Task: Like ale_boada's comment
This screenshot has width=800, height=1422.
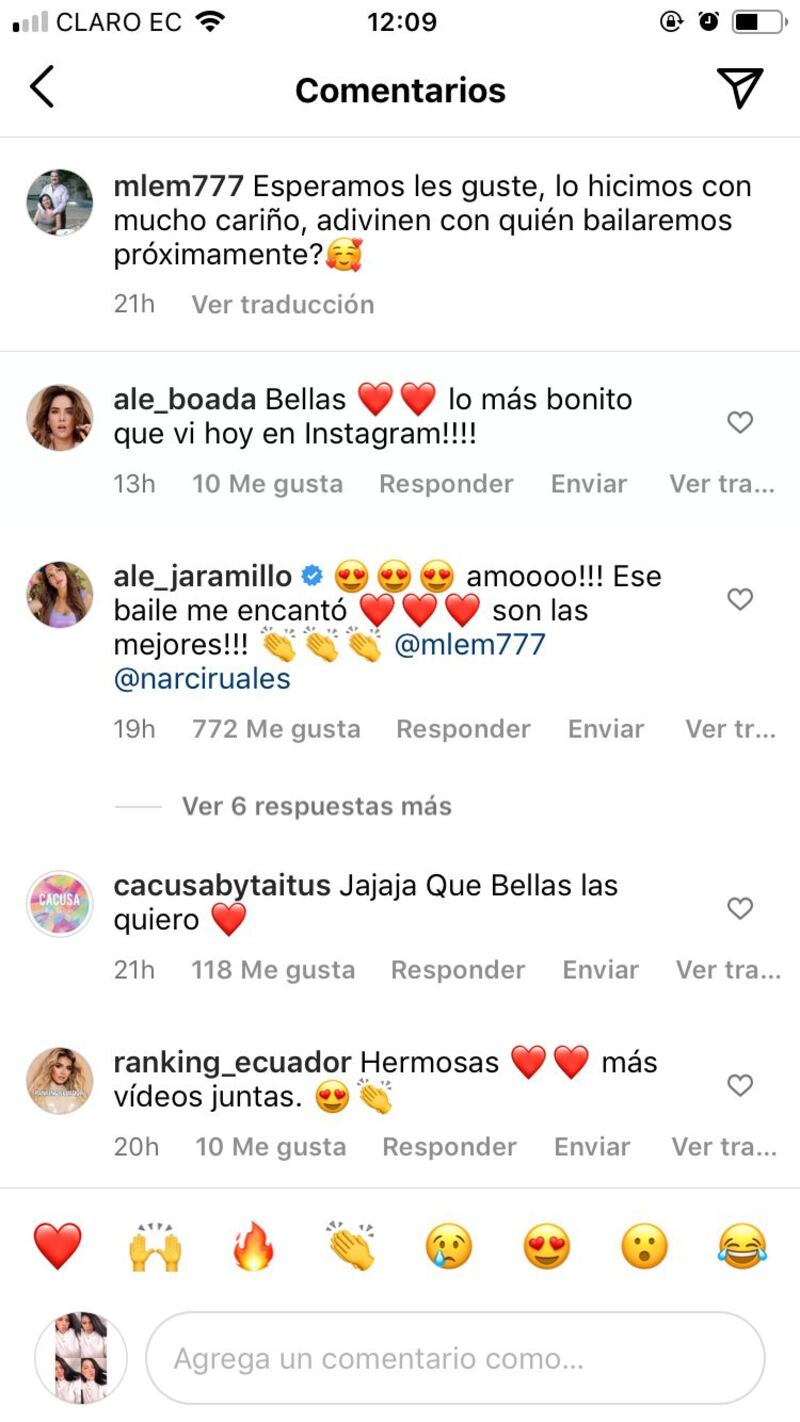Action: (x=739, y=423)
